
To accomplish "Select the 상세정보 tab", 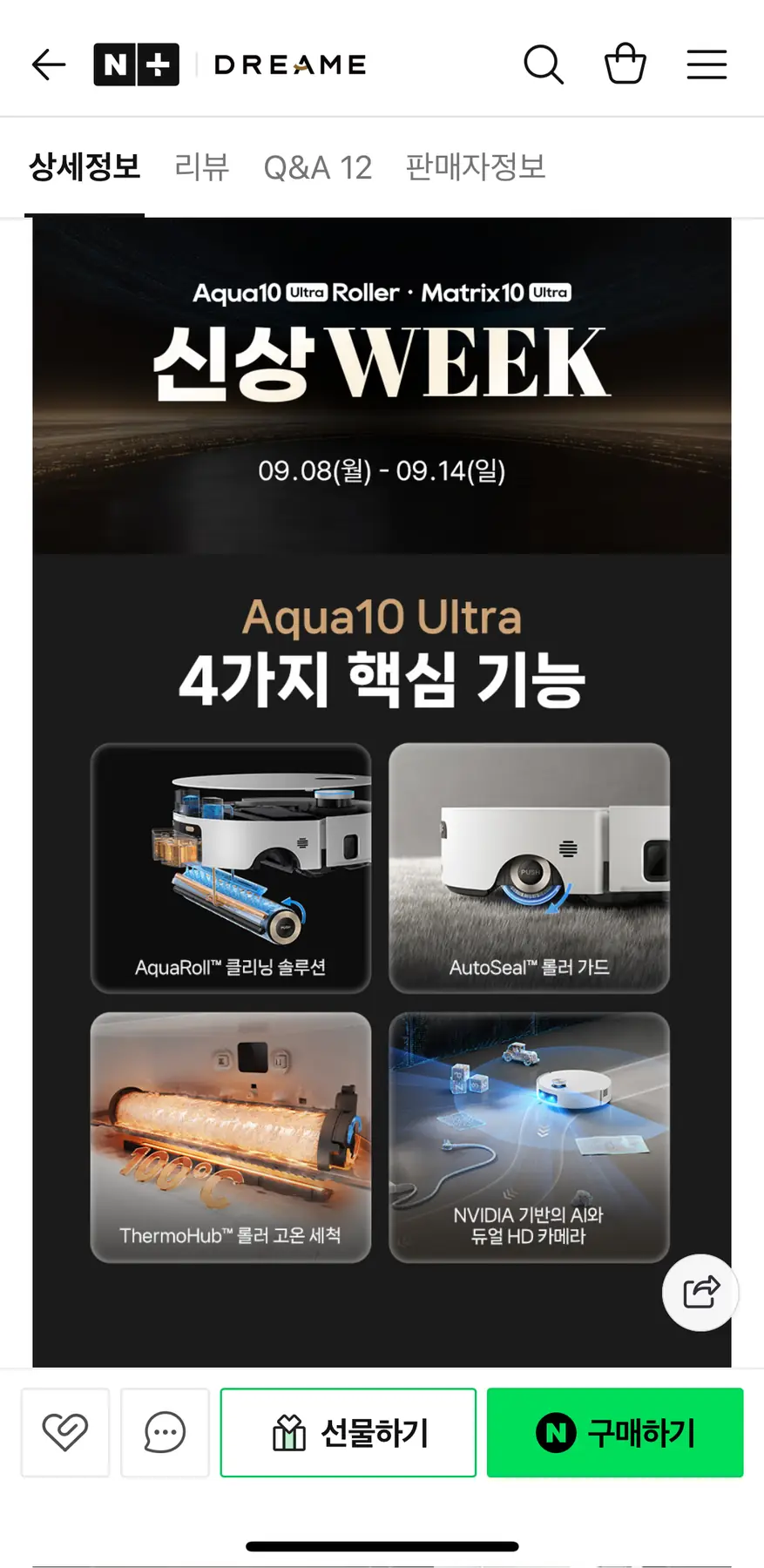I will tap(85, 166).
